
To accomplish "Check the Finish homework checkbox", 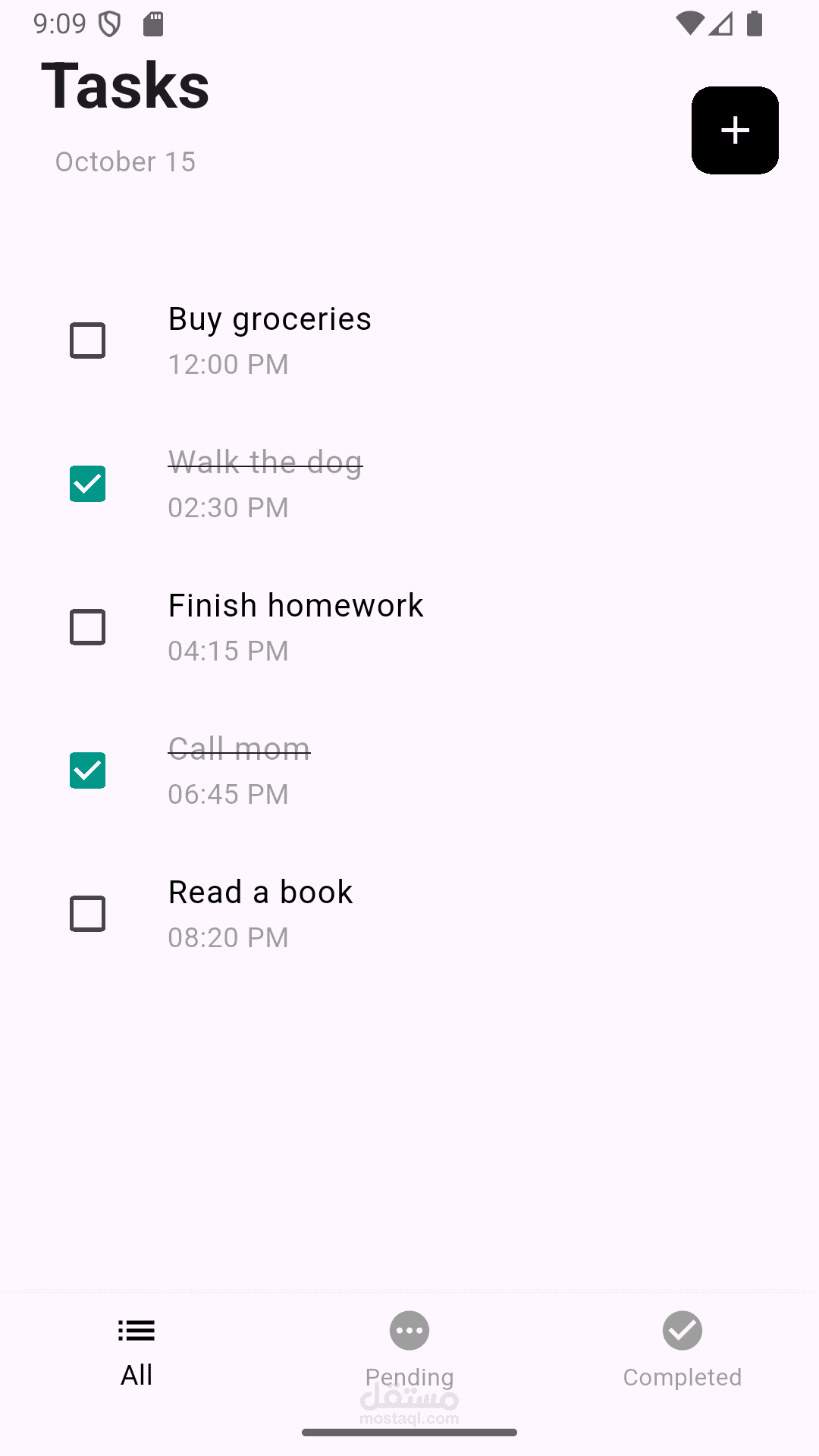I will pos(86,627).
